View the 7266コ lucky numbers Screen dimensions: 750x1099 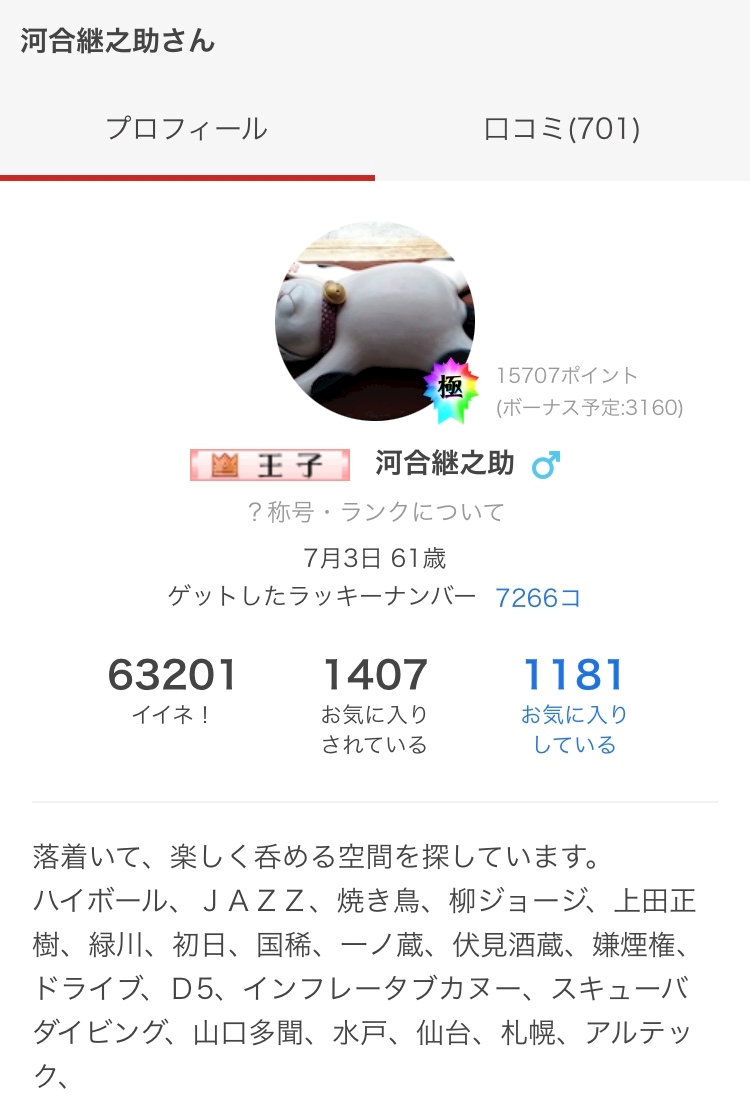point(538,598)
